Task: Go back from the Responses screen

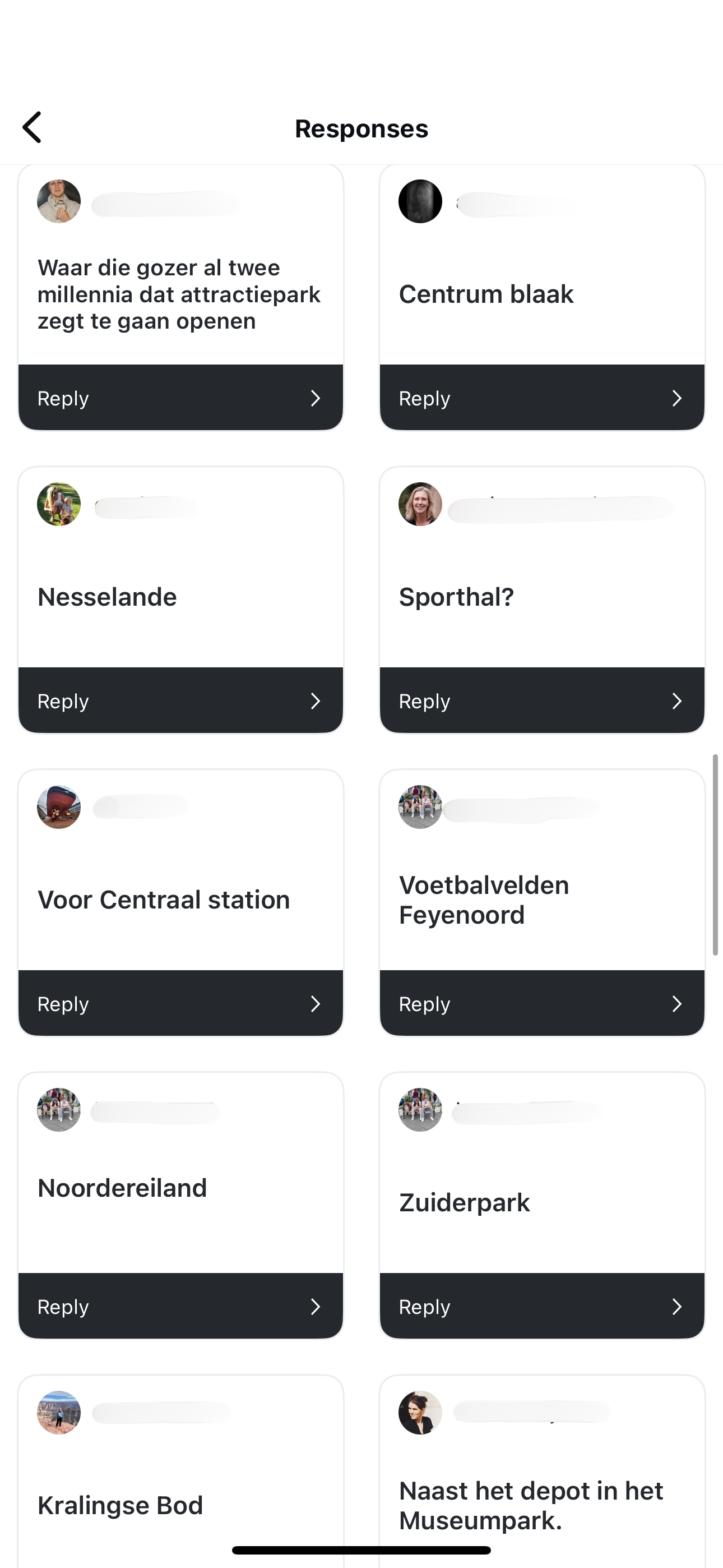Action: coord(31,127)
